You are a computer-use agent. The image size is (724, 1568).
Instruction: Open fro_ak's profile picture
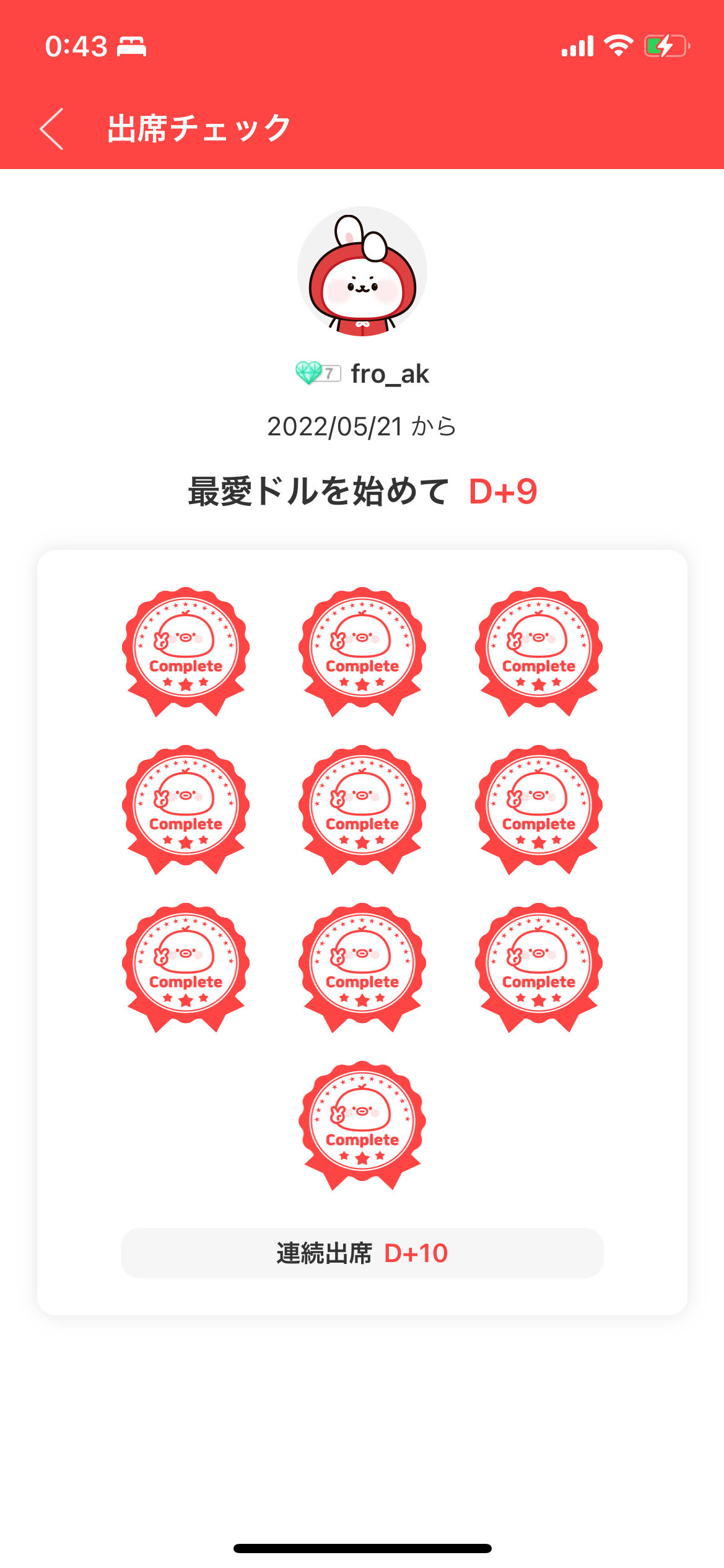click(x=362, y=271)
